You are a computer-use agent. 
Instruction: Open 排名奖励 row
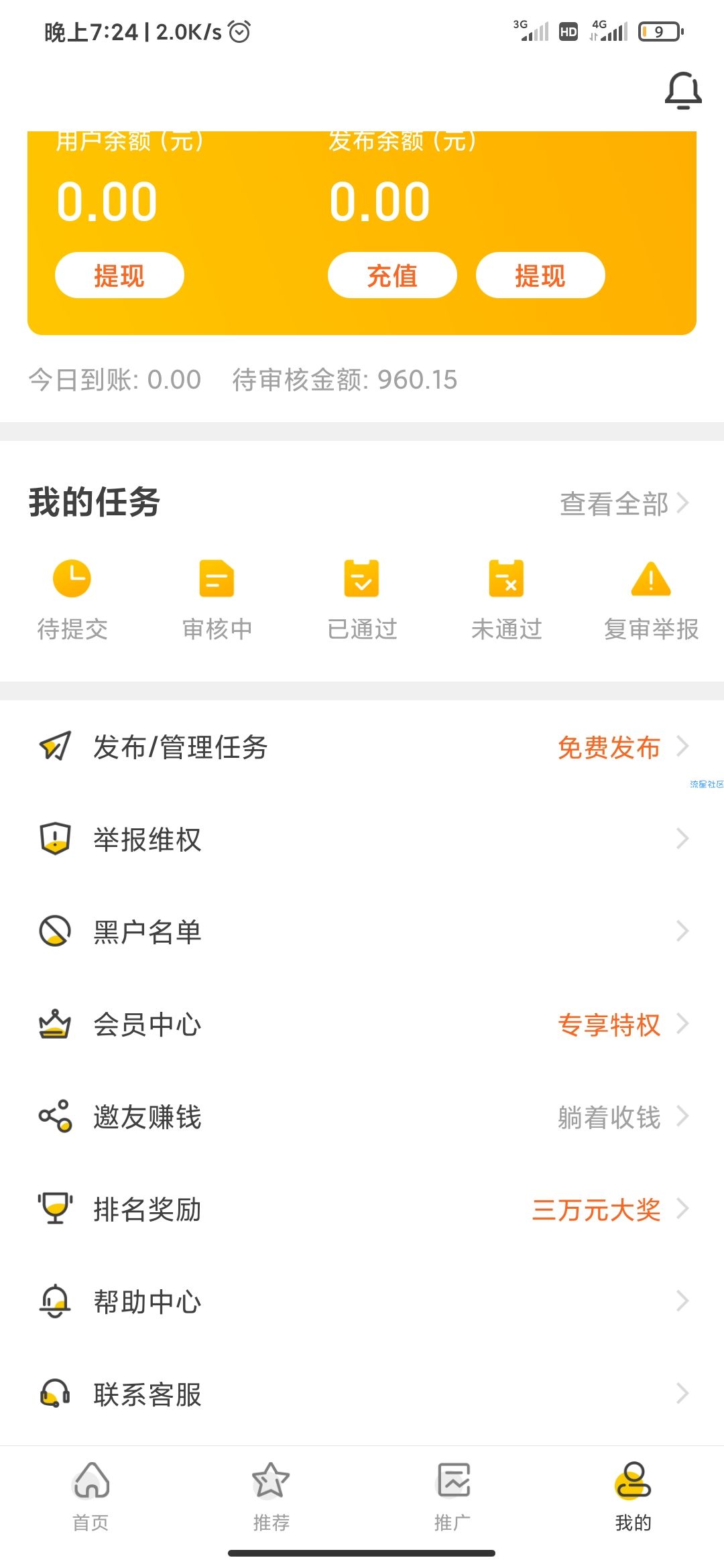point(362,1209)
